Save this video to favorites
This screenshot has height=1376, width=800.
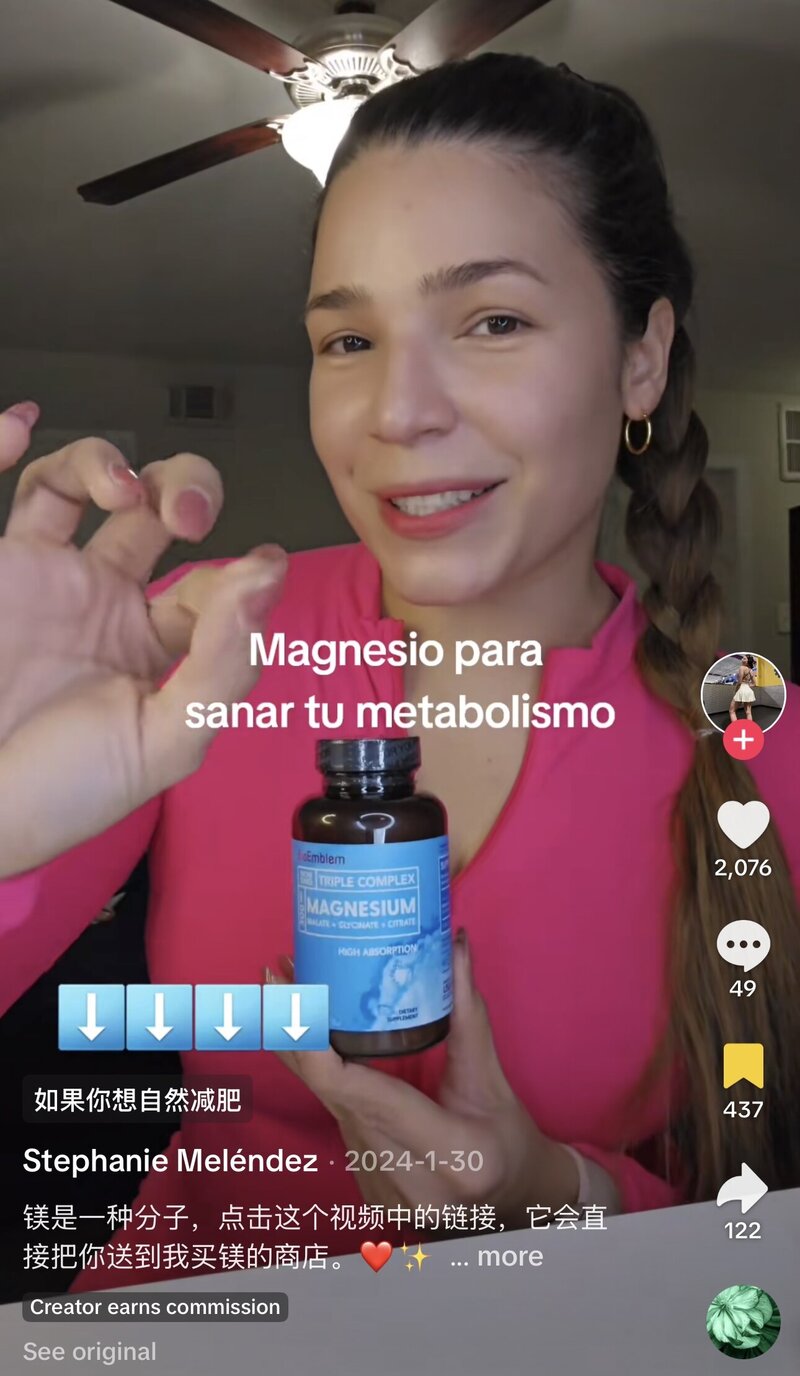743,1067
